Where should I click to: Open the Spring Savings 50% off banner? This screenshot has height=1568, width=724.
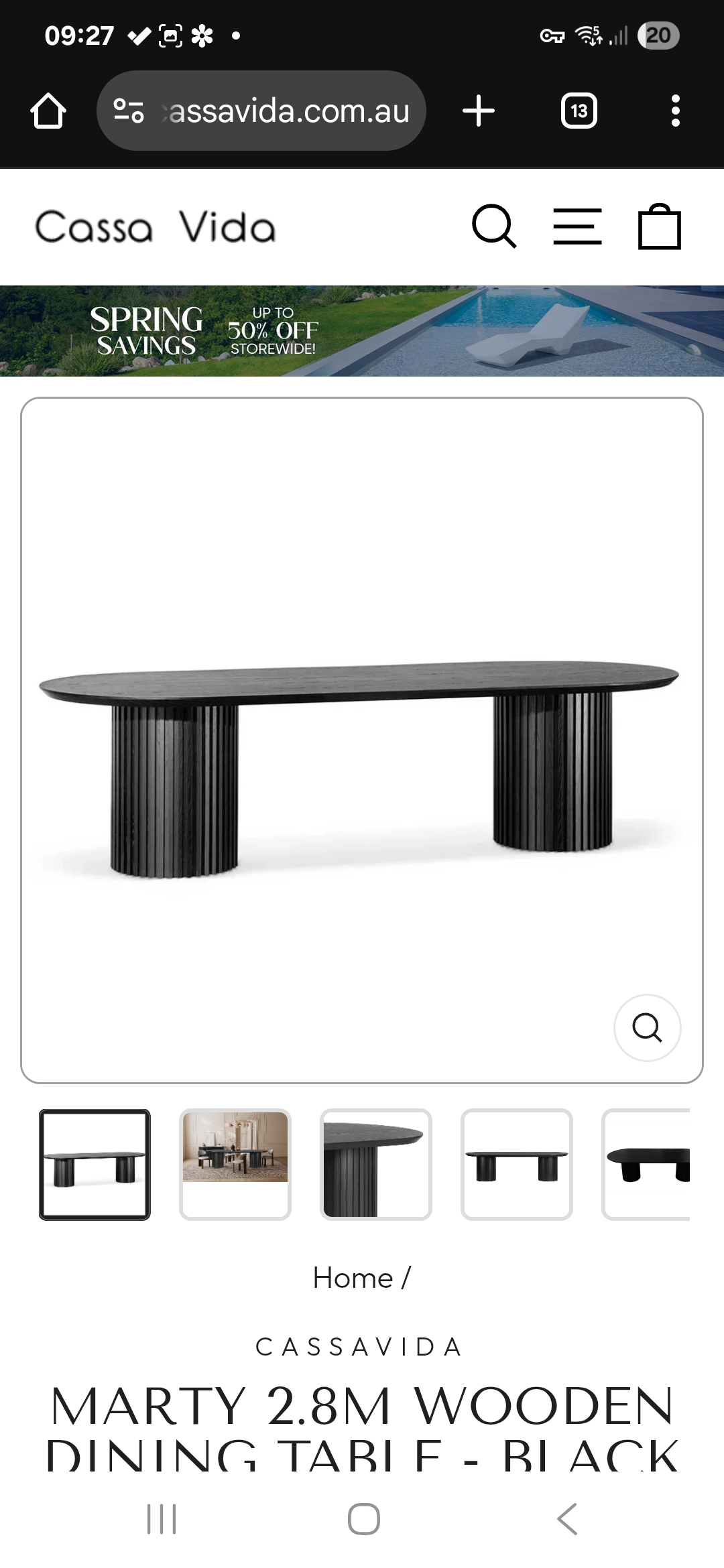pos(362,331)
